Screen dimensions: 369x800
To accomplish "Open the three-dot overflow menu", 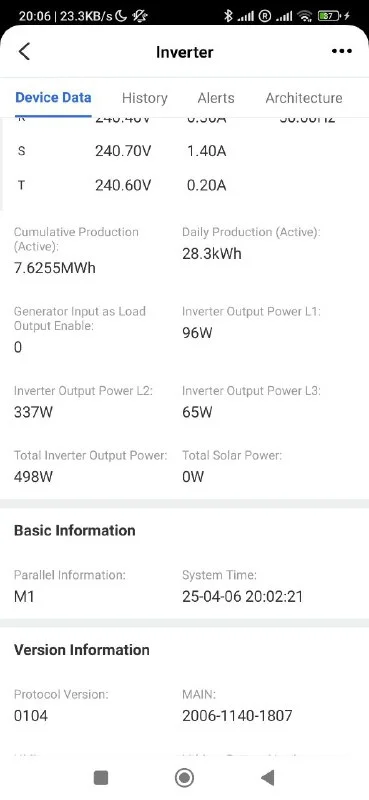I will pyautogui.click(x=341, y=51).
